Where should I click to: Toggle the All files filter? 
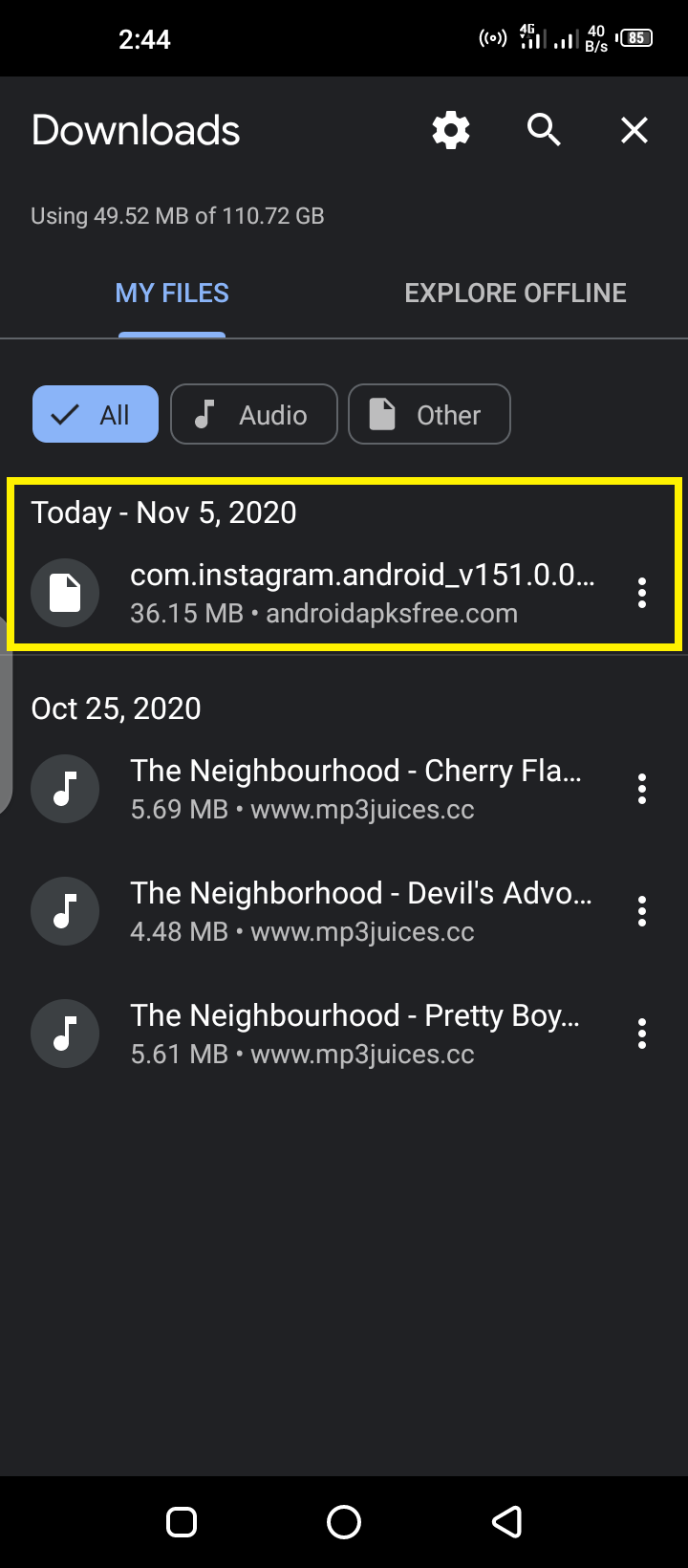pyautogui.click(x=95, y=414)
